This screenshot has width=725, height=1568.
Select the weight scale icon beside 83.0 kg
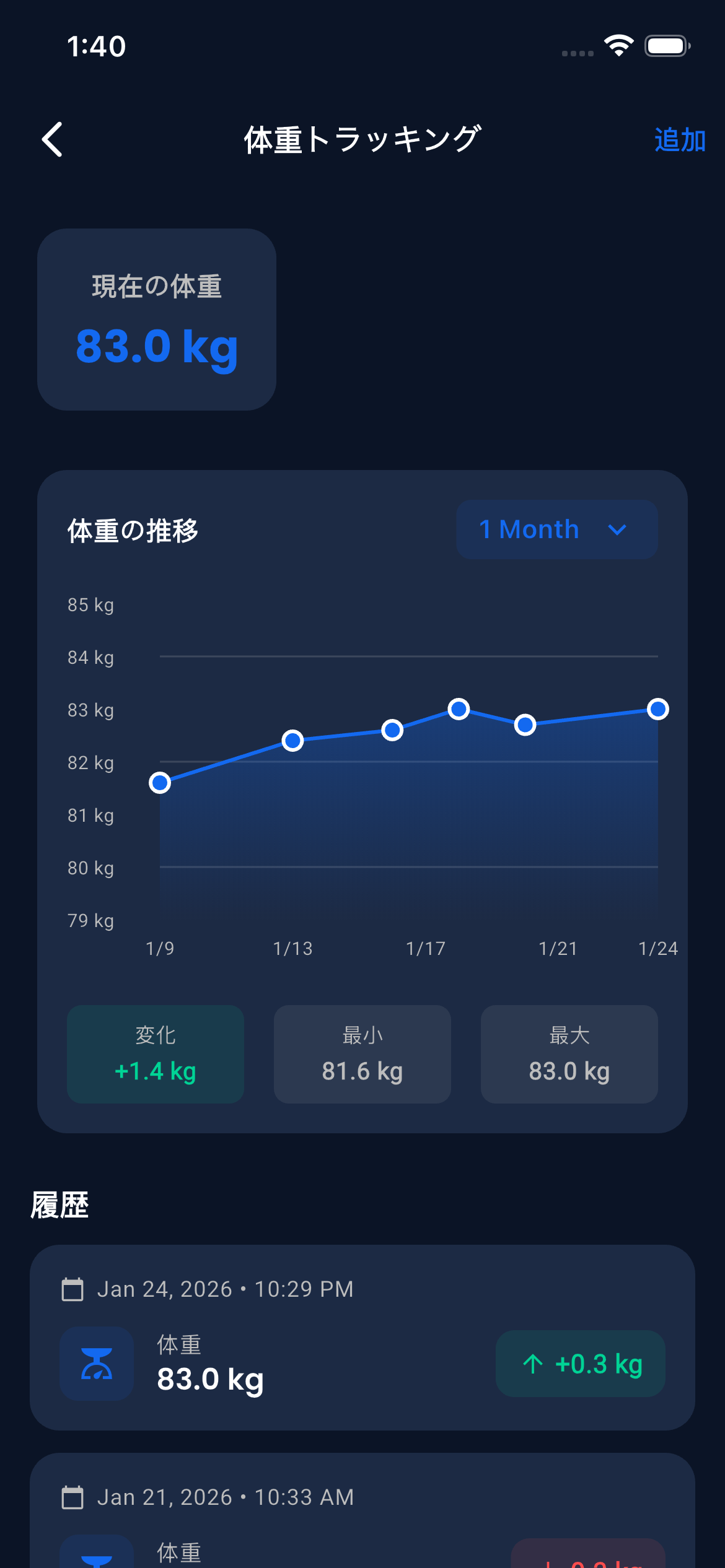coord(96,1364)
